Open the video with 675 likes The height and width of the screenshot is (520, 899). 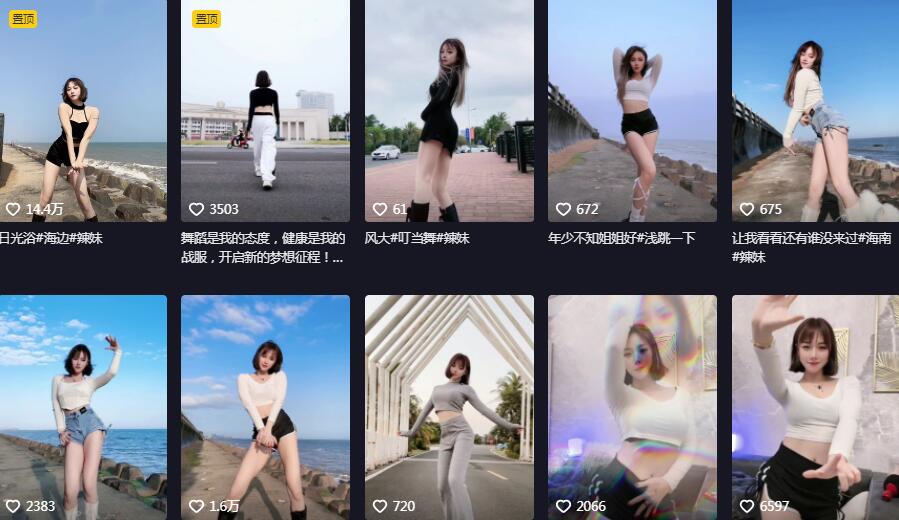[x=815, y=110]
